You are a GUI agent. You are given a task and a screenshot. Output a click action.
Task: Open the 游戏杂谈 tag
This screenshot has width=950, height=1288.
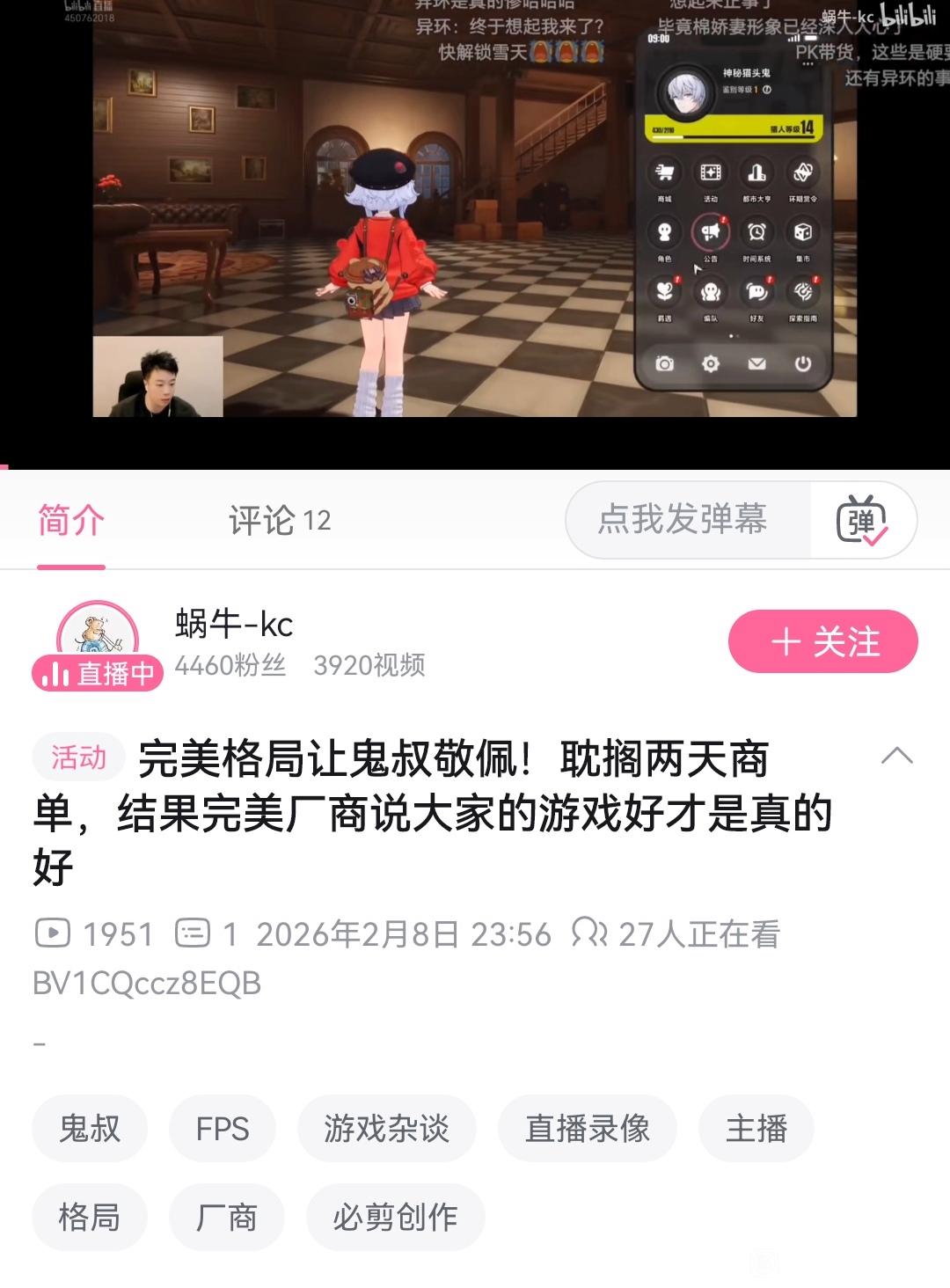click(387, 1129)
